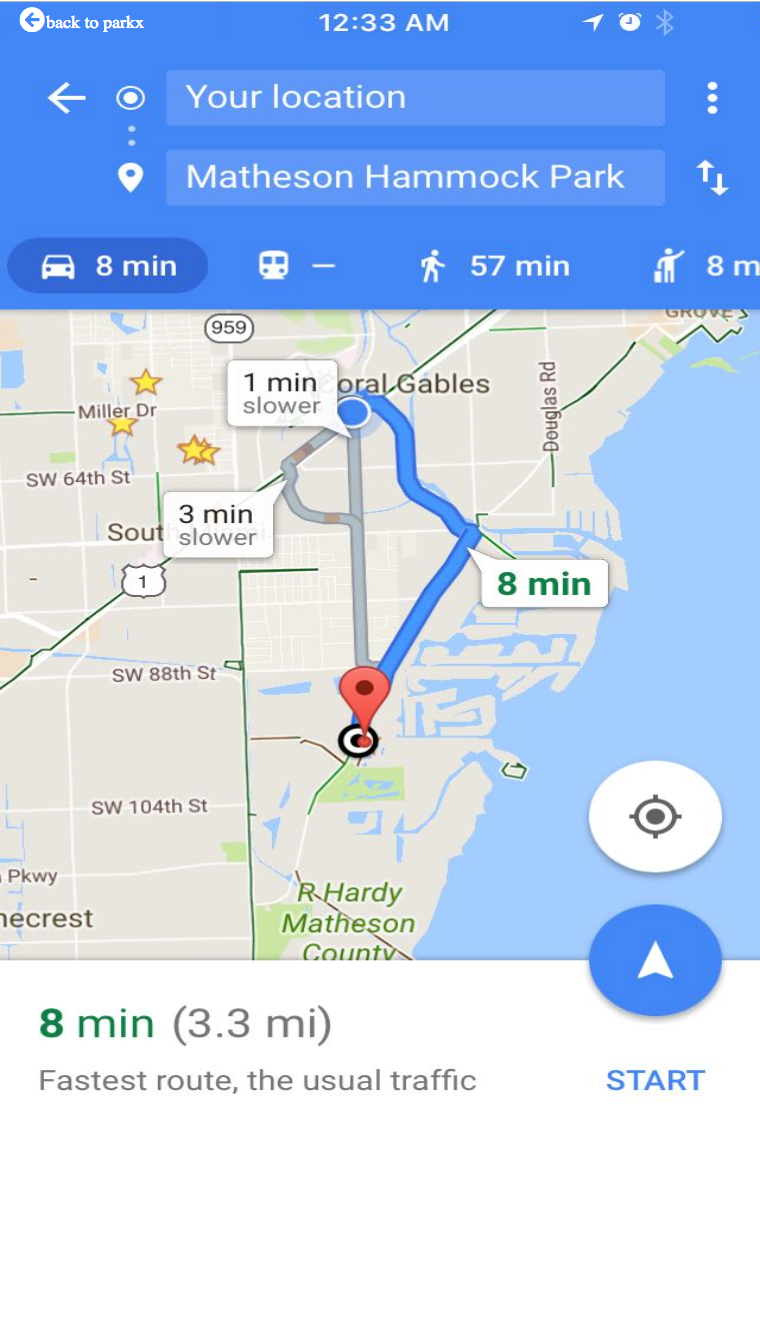
Task: Choose the 1 min slower alternate route
Action: 282,393
